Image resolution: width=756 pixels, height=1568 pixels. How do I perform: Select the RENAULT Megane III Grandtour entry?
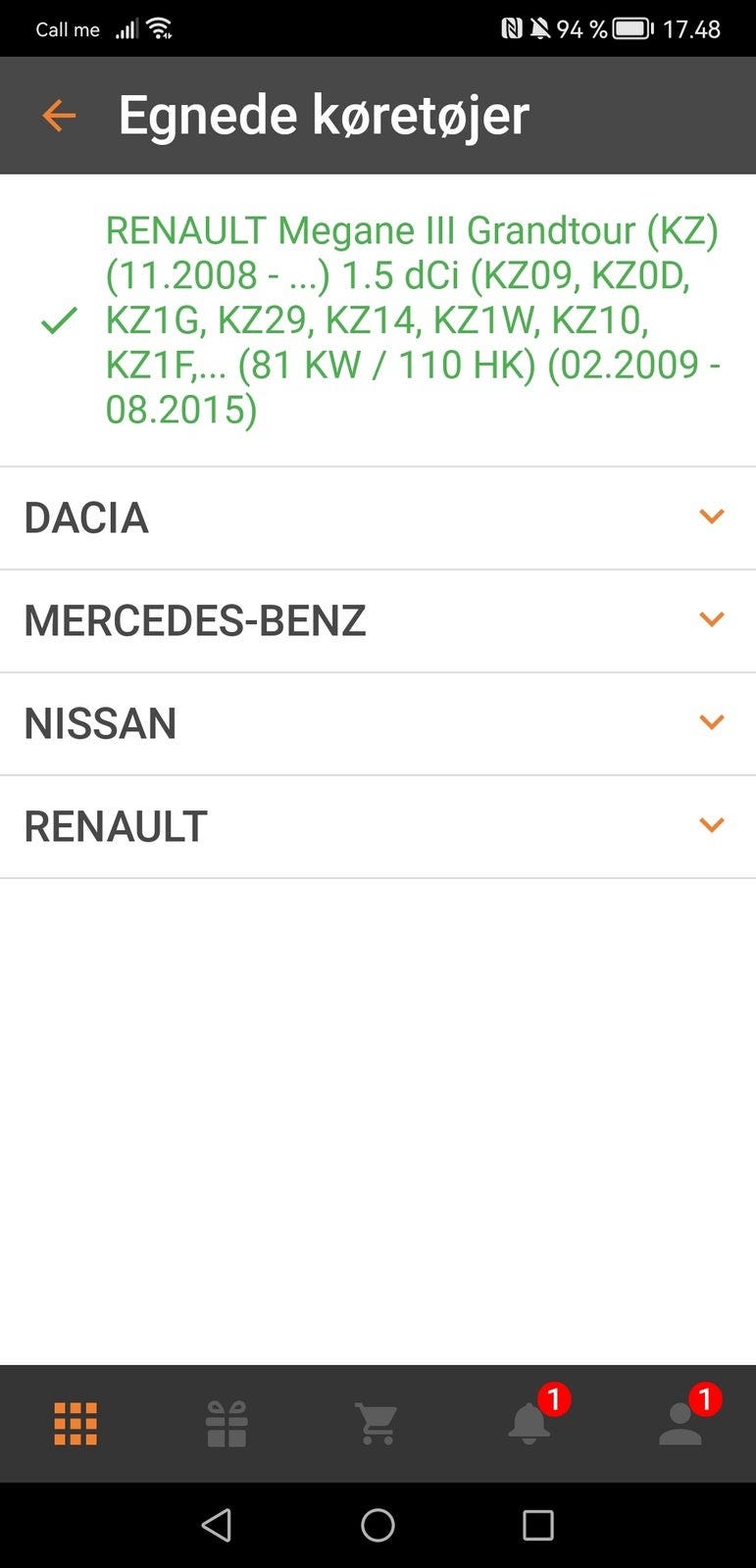[x=378, y=320]
